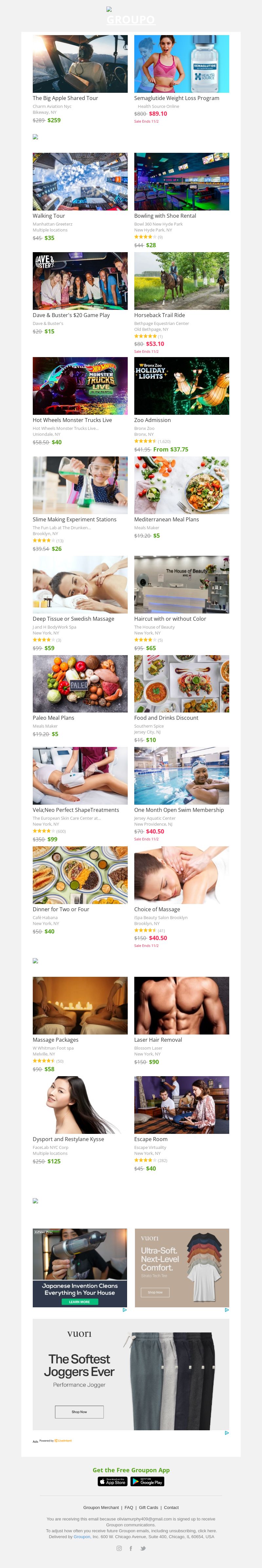Open the Laser Hair Removal deal

click(x=181, y=1006)
